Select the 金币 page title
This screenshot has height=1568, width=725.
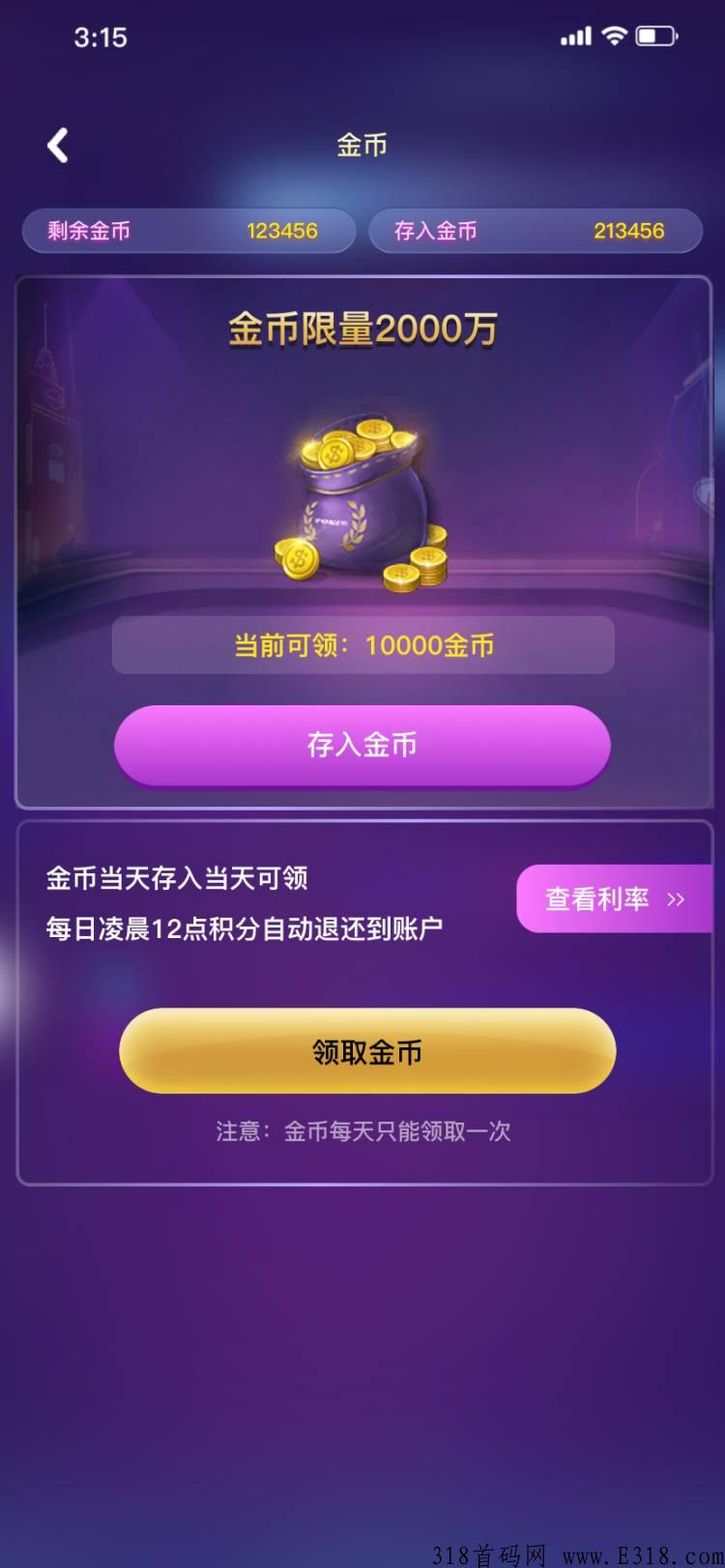click(x=362, y=145)
